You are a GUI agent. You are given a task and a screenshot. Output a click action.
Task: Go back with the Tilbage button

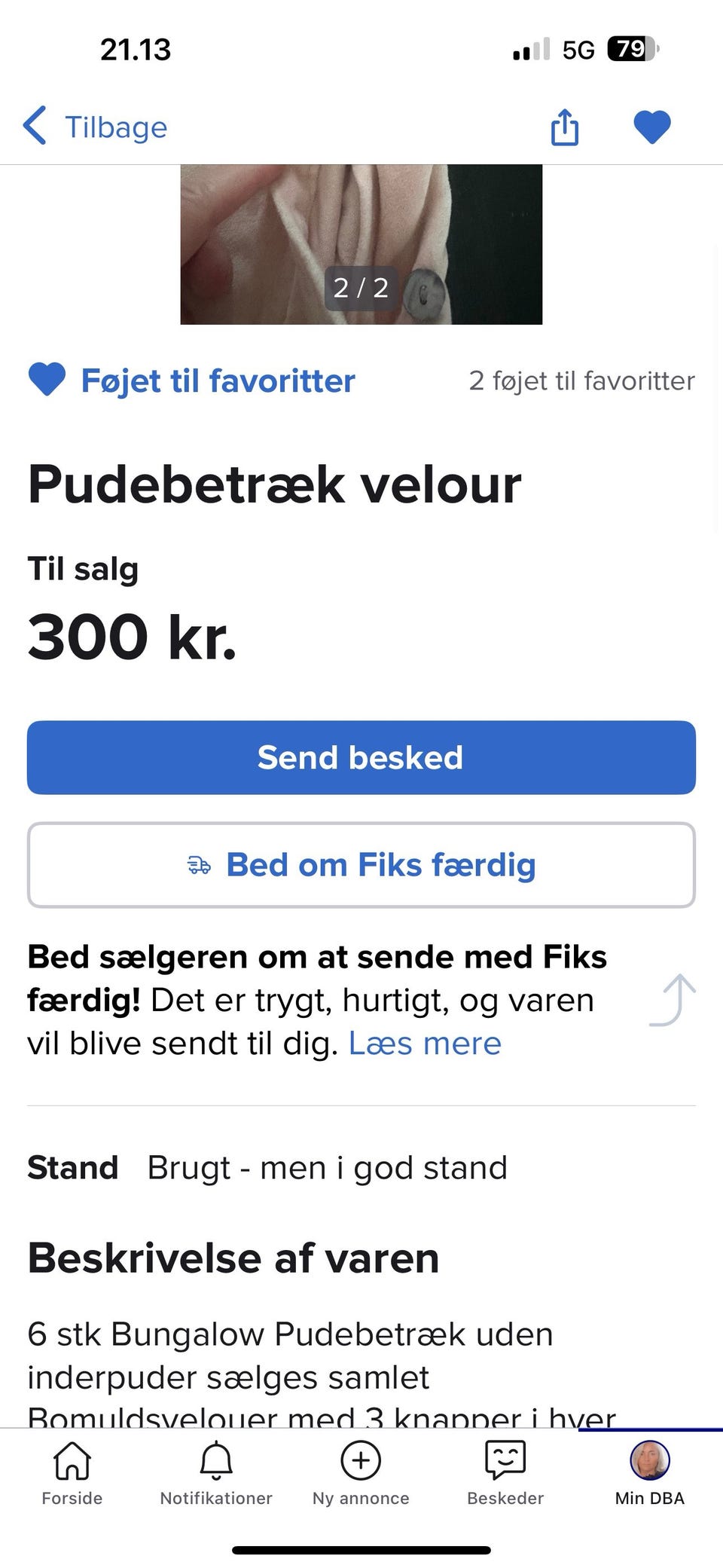[x=96, y=127]
